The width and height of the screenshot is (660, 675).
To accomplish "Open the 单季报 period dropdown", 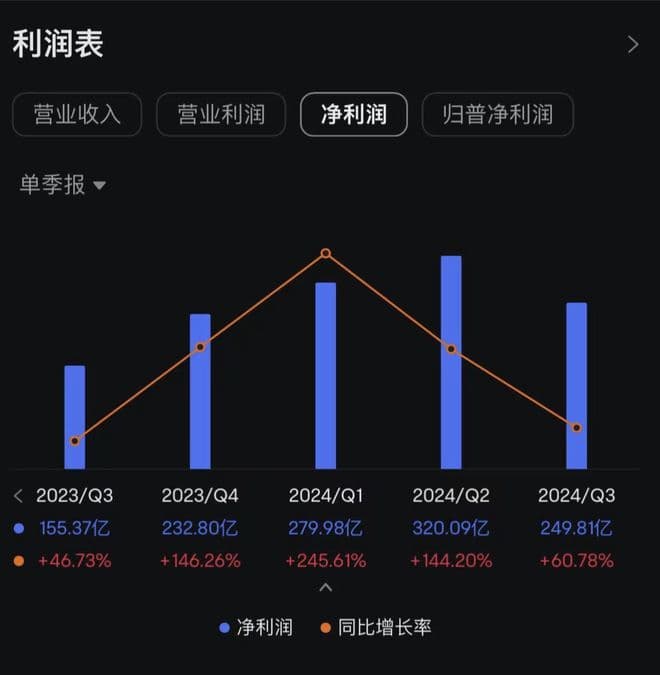I will pyautogui.click(x=63, y=185).
